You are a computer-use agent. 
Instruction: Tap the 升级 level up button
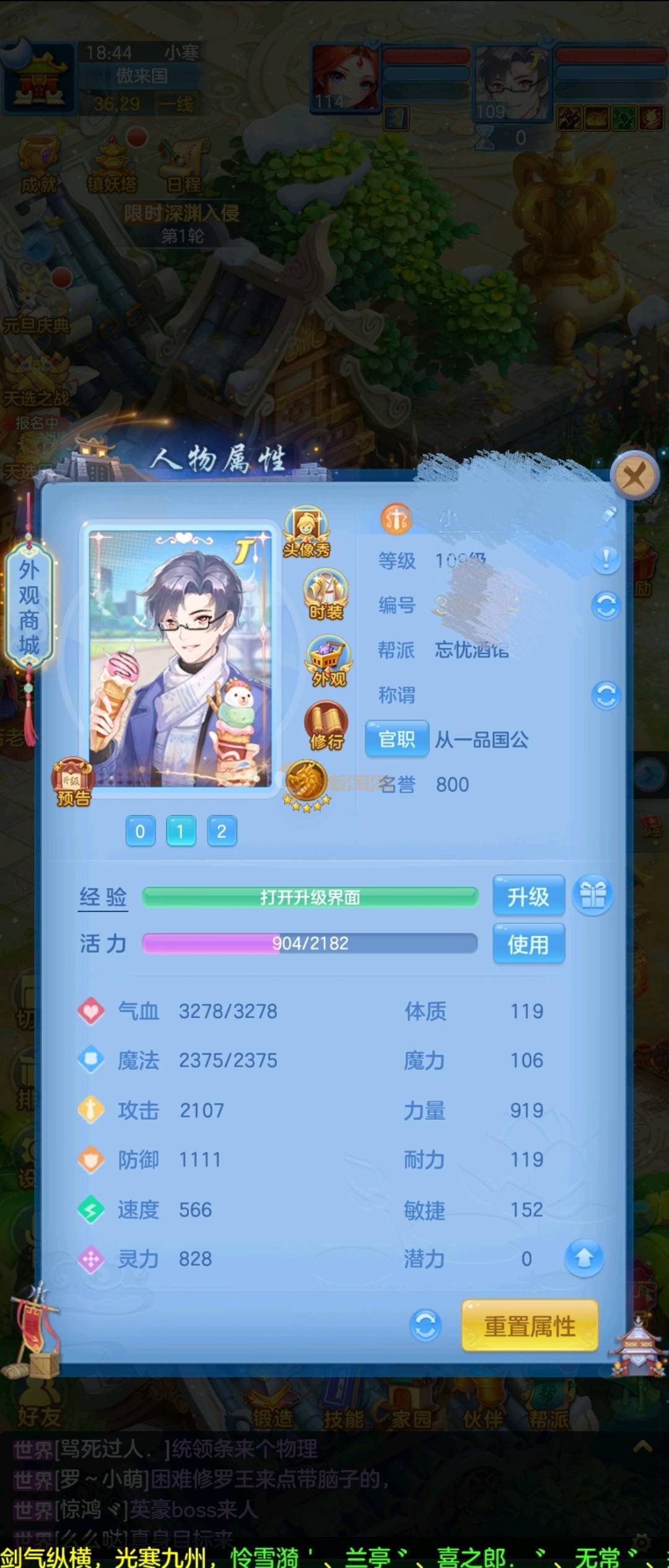coord(528,895)
